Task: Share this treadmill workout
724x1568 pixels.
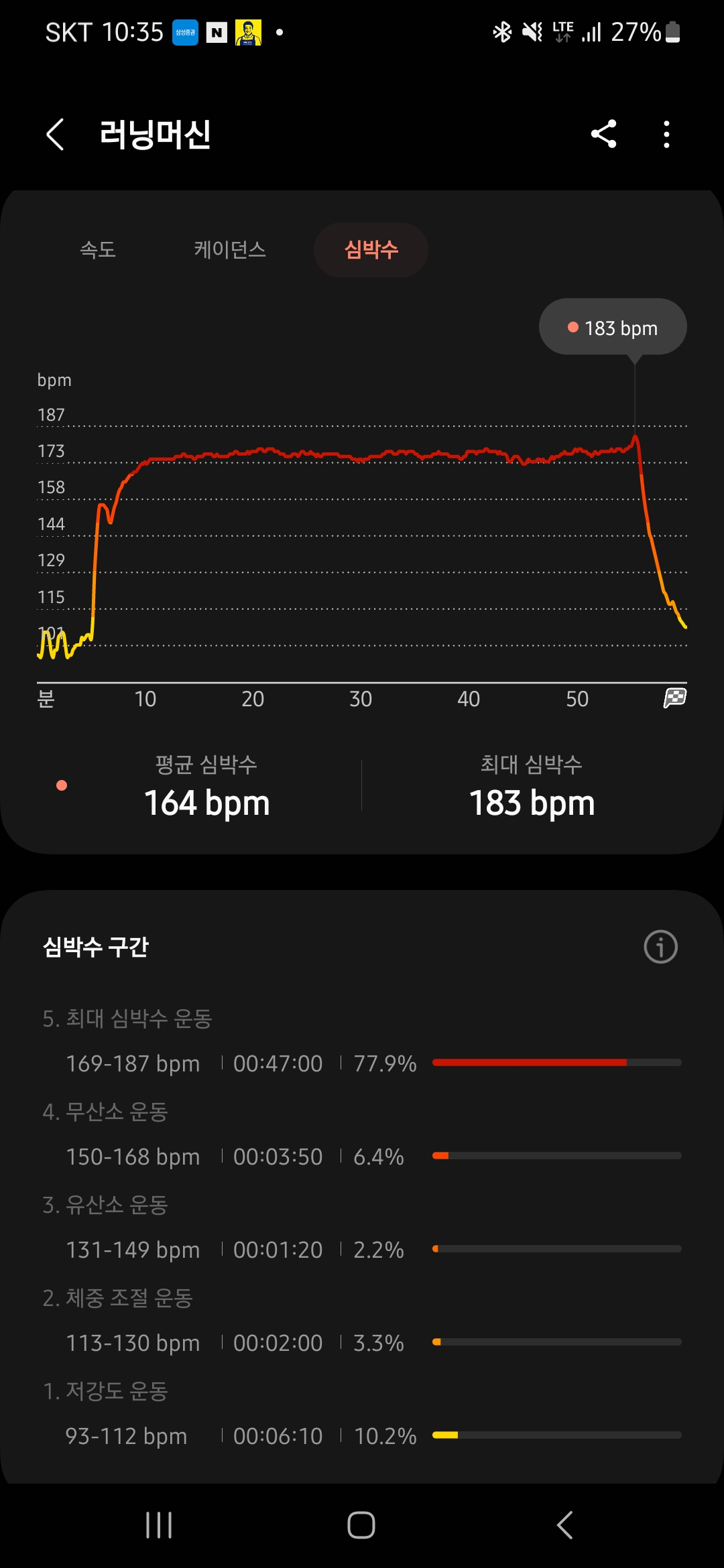Action: tap(603, 134)
